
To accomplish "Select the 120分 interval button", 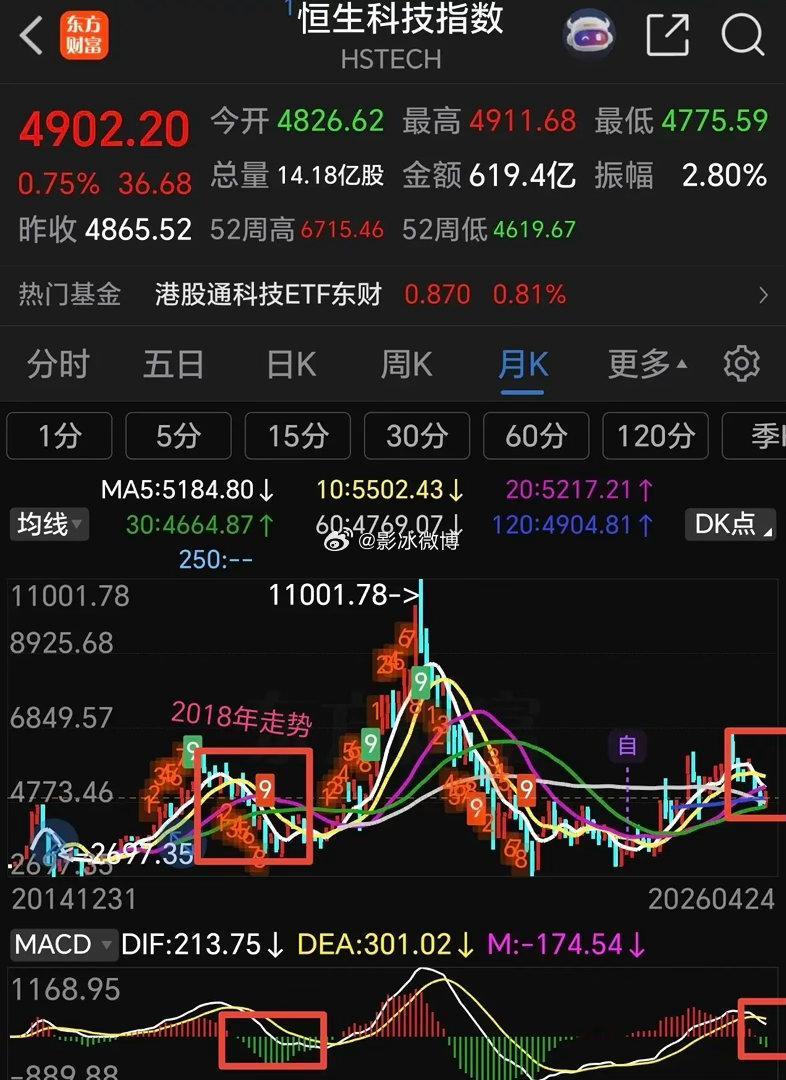I will pyautogui.click(x=655, y=435).
